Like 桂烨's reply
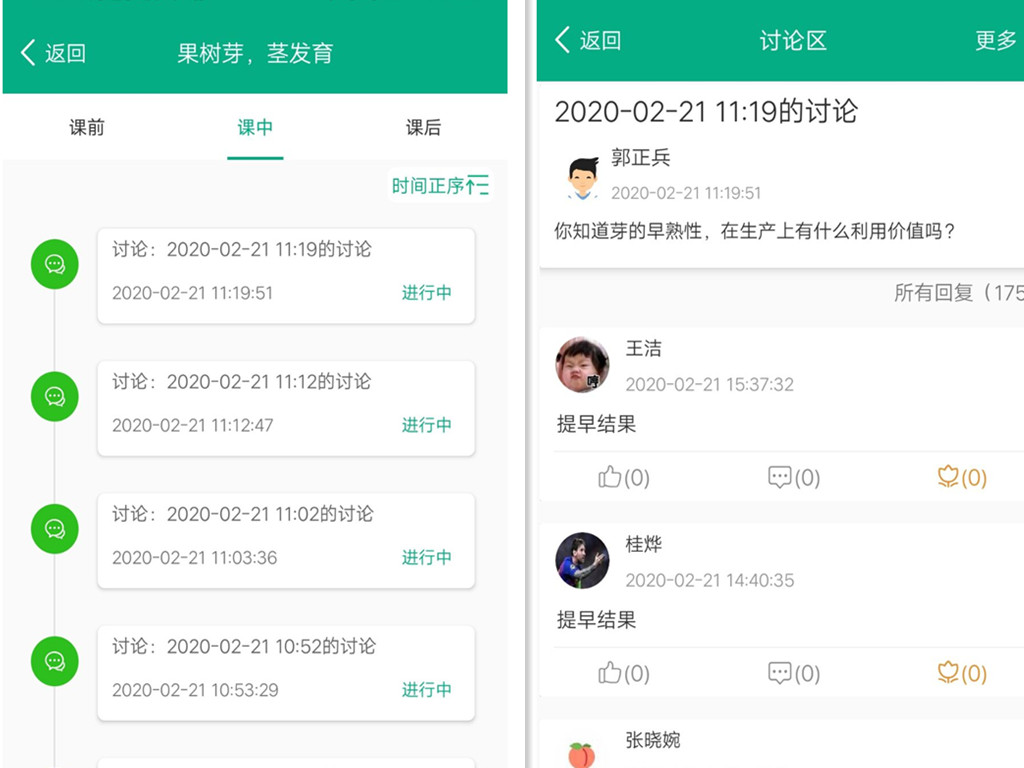Screen dimensions: 1024x768 [623, 674]
